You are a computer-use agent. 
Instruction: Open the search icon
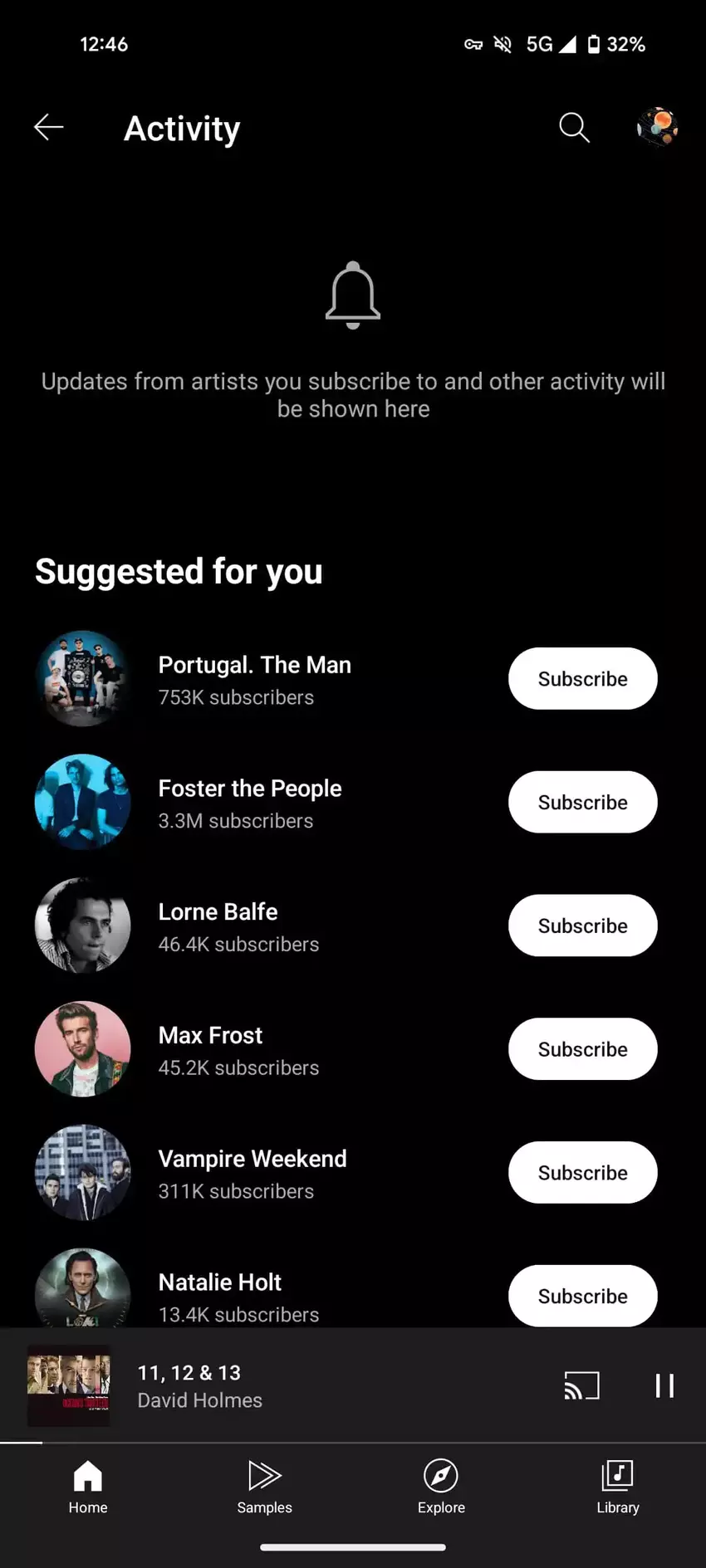click(x=573, y=128)
